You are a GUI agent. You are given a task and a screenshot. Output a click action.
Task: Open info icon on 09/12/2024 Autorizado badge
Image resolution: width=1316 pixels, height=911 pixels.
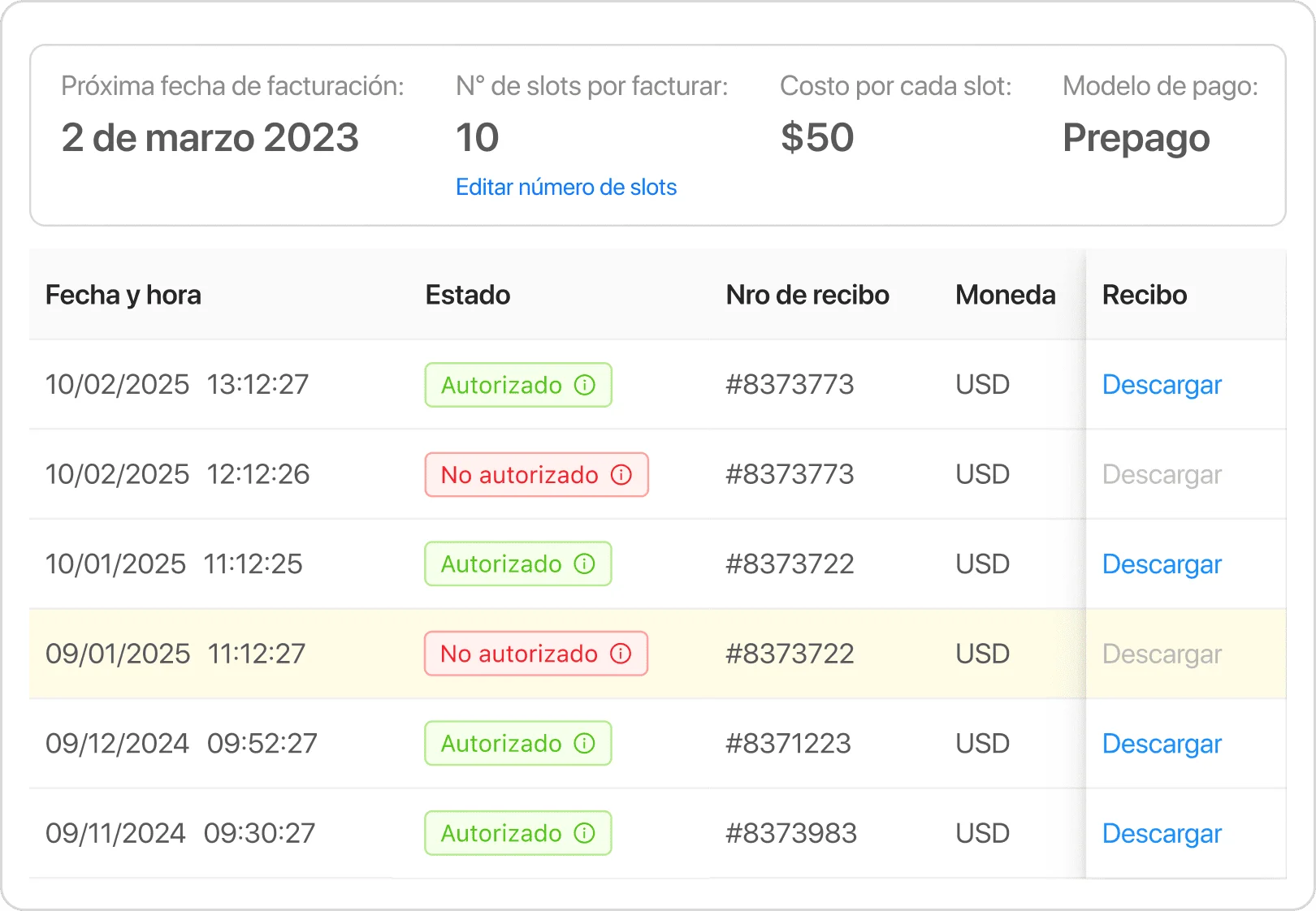coord(585,744)
